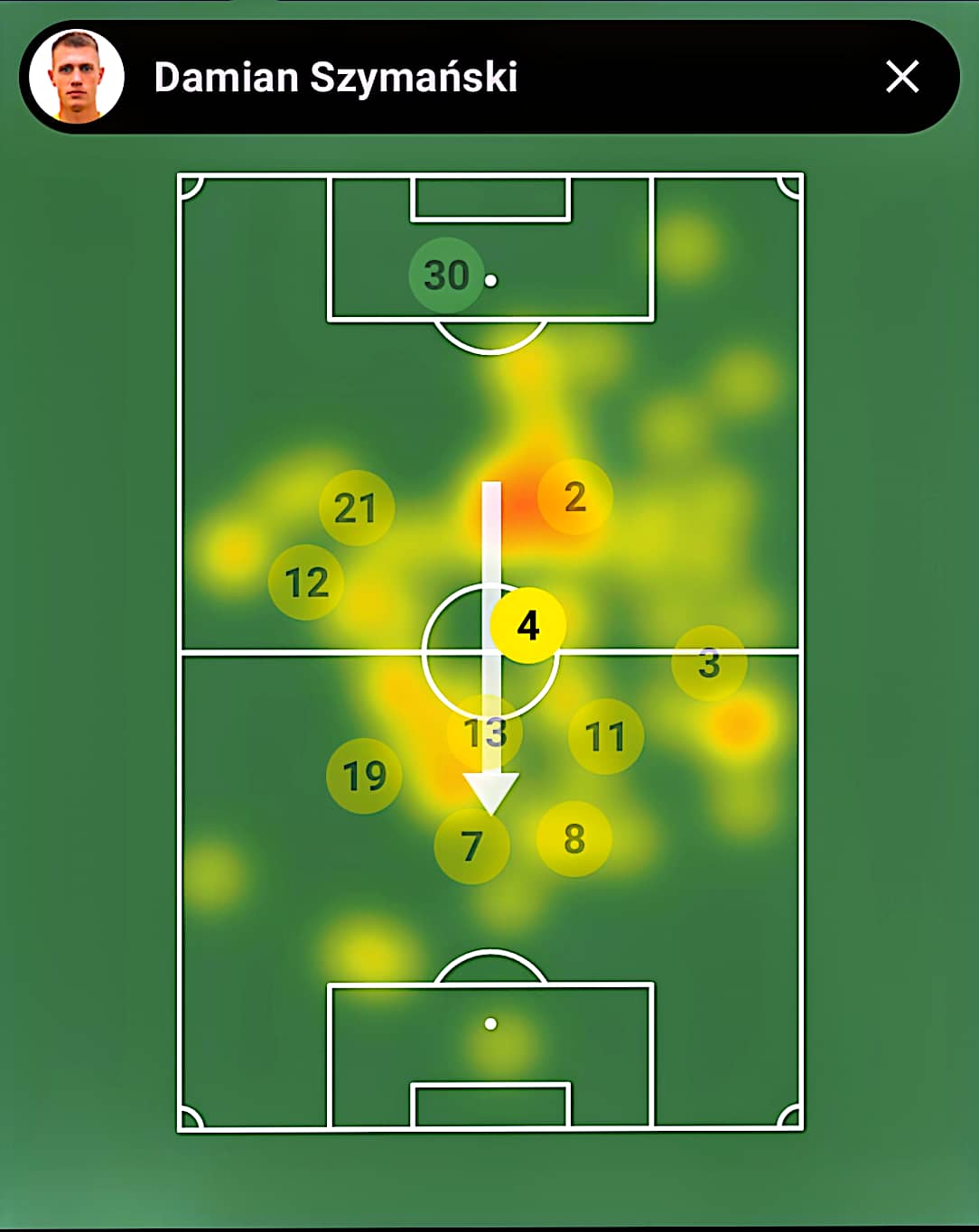Tap player number 13 marker
The image size is (979, 1232).
485,733
